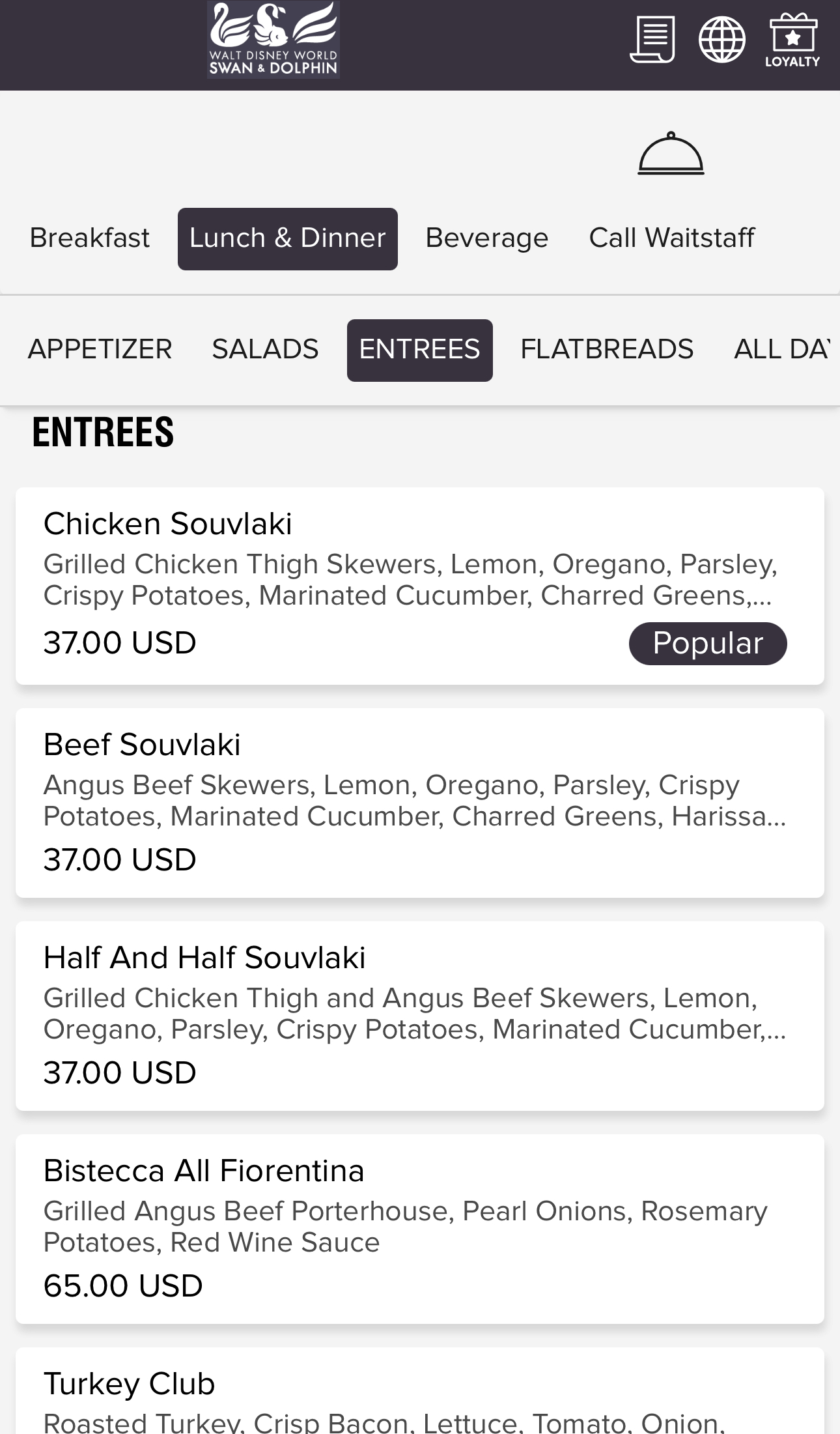The height and width of the screenshot is (1434, 840).
Task: Open the All Day category
Action: (781, 350)
